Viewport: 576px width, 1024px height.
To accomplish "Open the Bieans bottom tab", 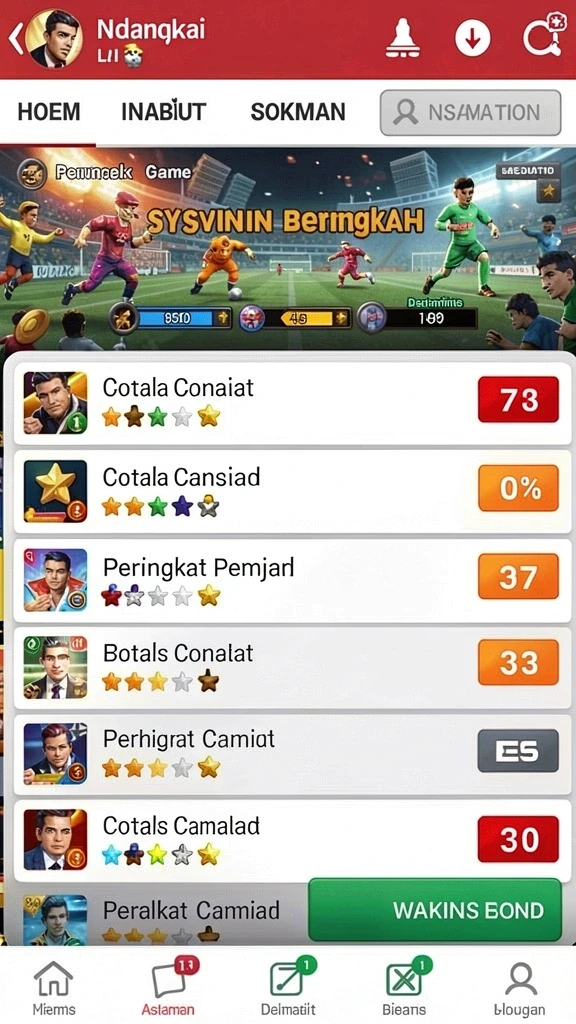I will tap(404, 987).
